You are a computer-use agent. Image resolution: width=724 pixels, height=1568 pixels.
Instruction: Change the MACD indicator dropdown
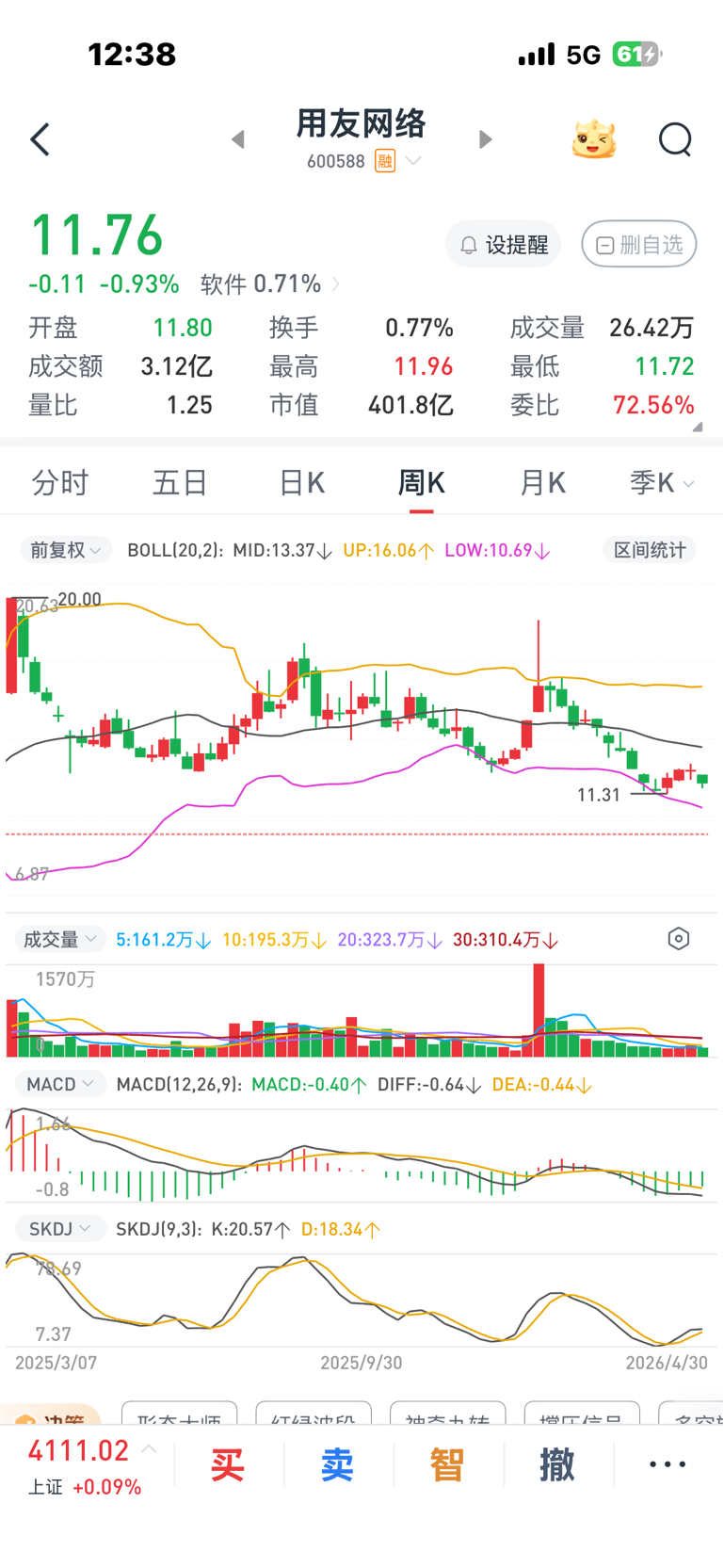tap(60, 1084)
